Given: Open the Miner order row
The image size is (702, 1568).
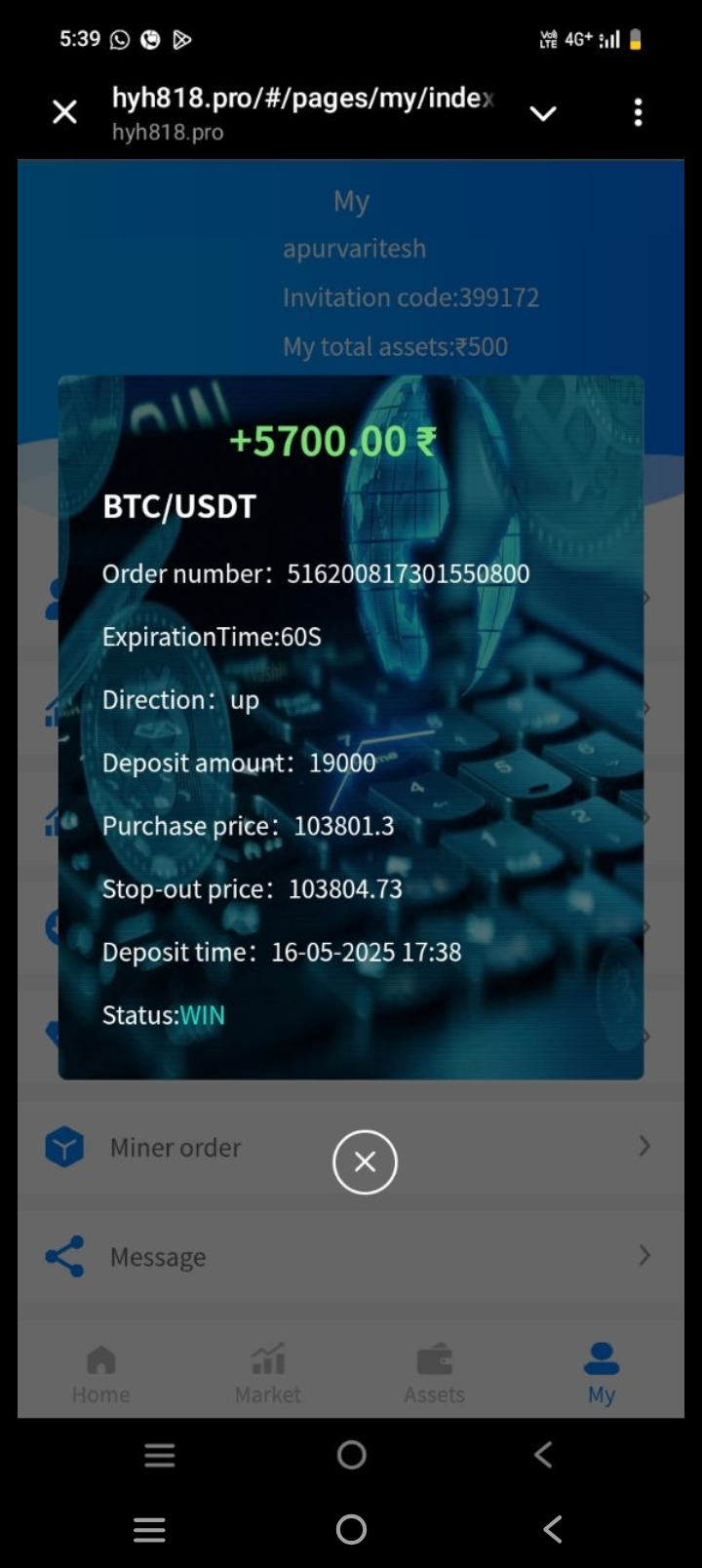Looking at the screenshot, I should [175, 1147].
